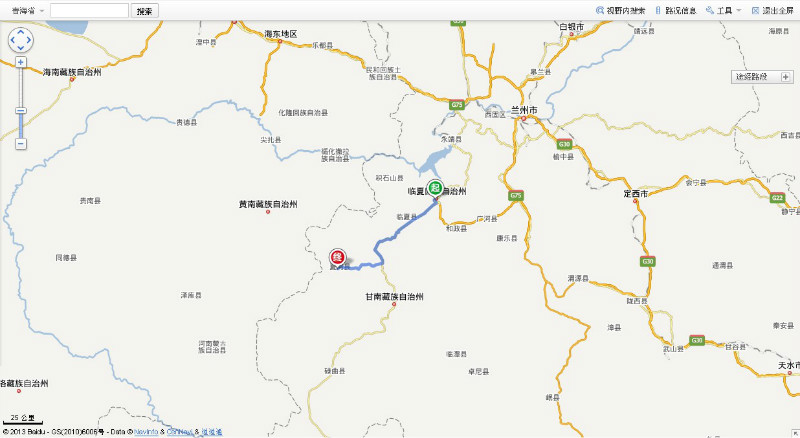Screen dimensions: 800x438
Task: Zoom out with the minus button
Action: pyautogui.click(x=21, y=144)
